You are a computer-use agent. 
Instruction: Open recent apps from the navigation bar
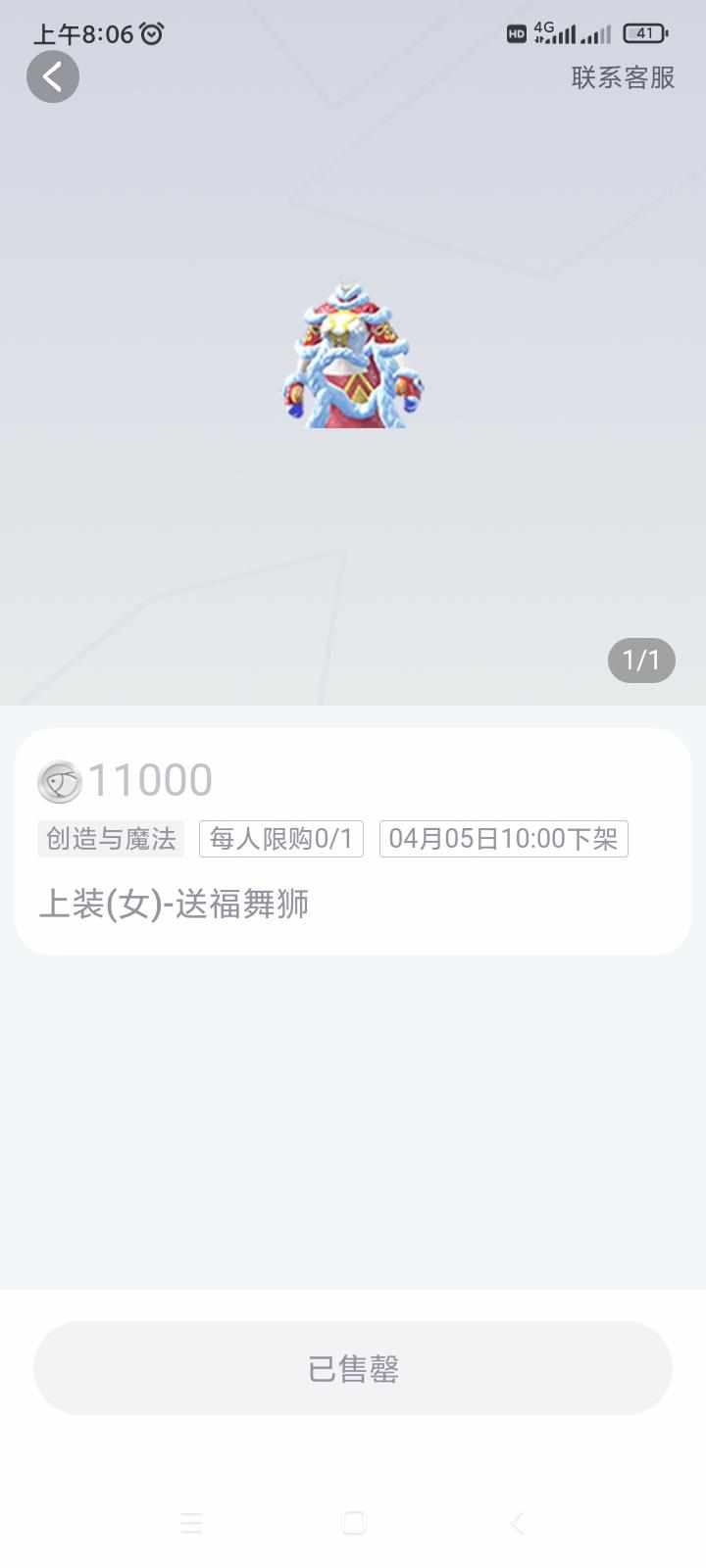(191, 1522)
